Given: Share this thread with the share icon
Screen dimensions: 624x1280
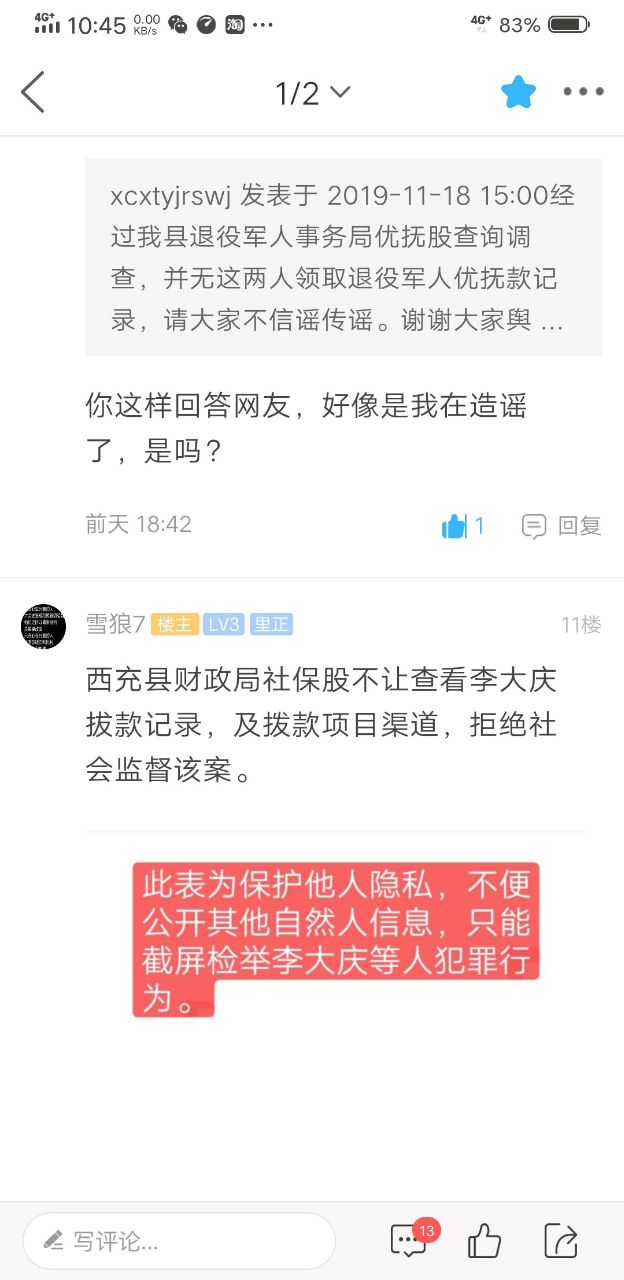Looking at the screenshot, I should click(561, 1241).
